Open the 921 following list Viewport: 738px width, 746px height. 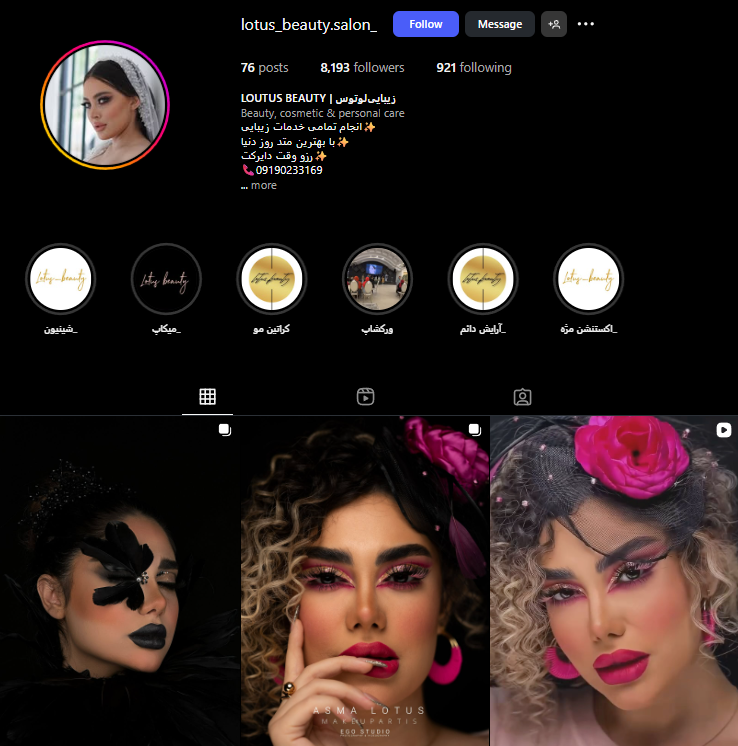(x=473, y=68)
